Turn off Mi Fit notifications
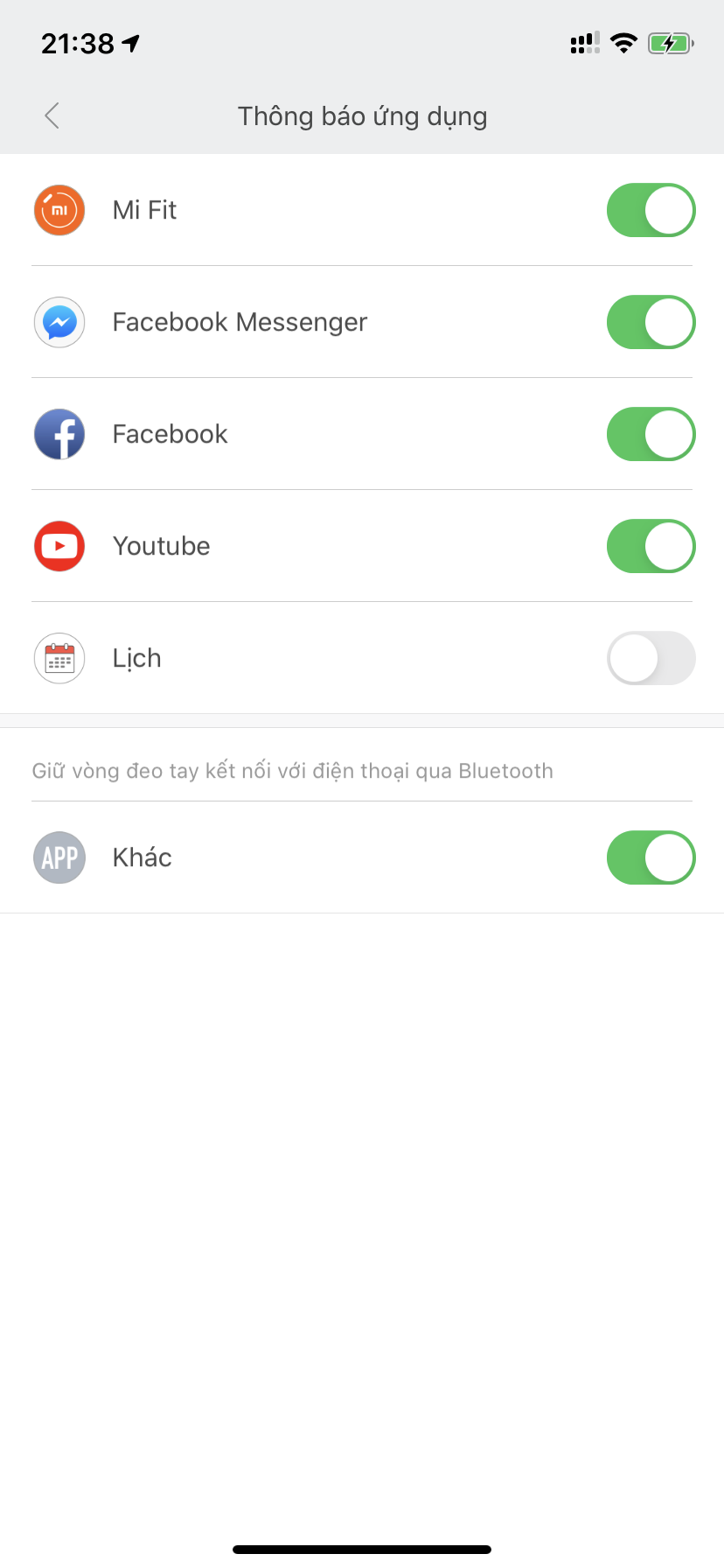 point(651,210)
